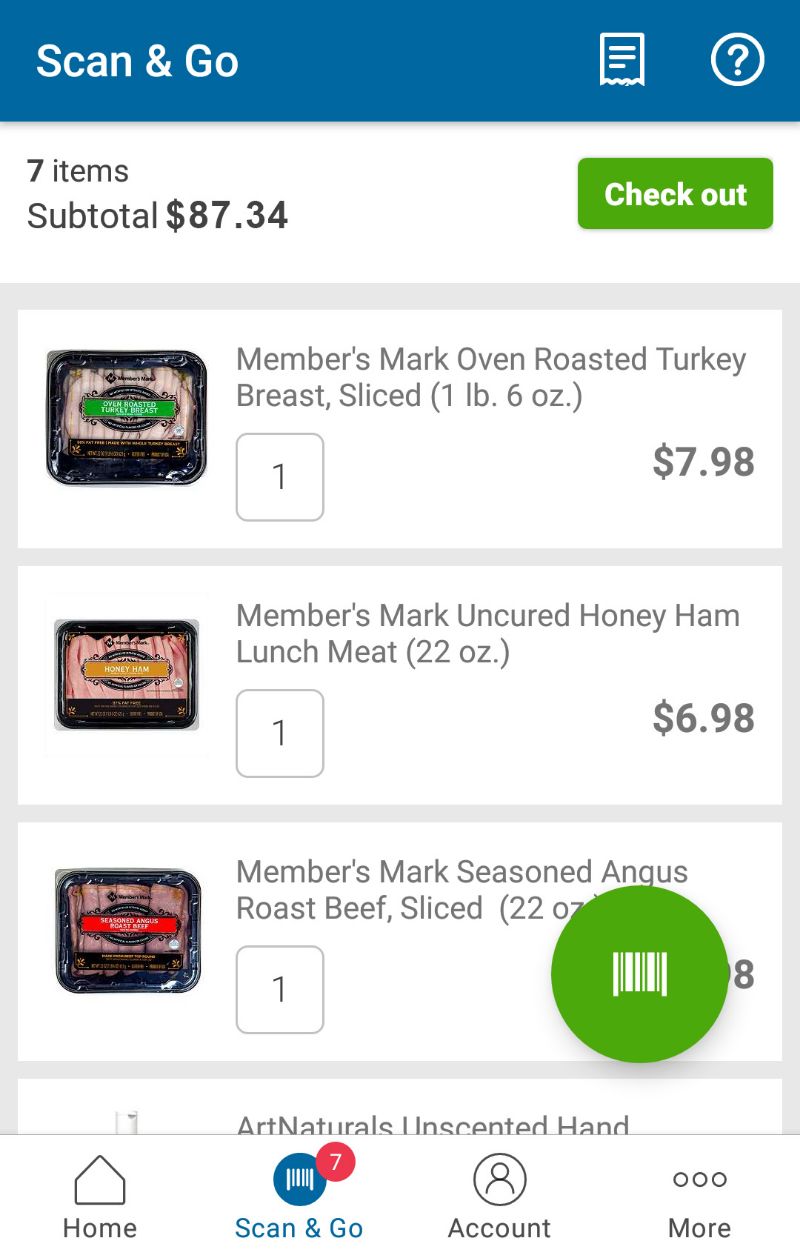Viewport: 800px width, 1258px height.
Task: View the Oven Roasted Turkey Breast product image
Action: click(x=127, y=417)
